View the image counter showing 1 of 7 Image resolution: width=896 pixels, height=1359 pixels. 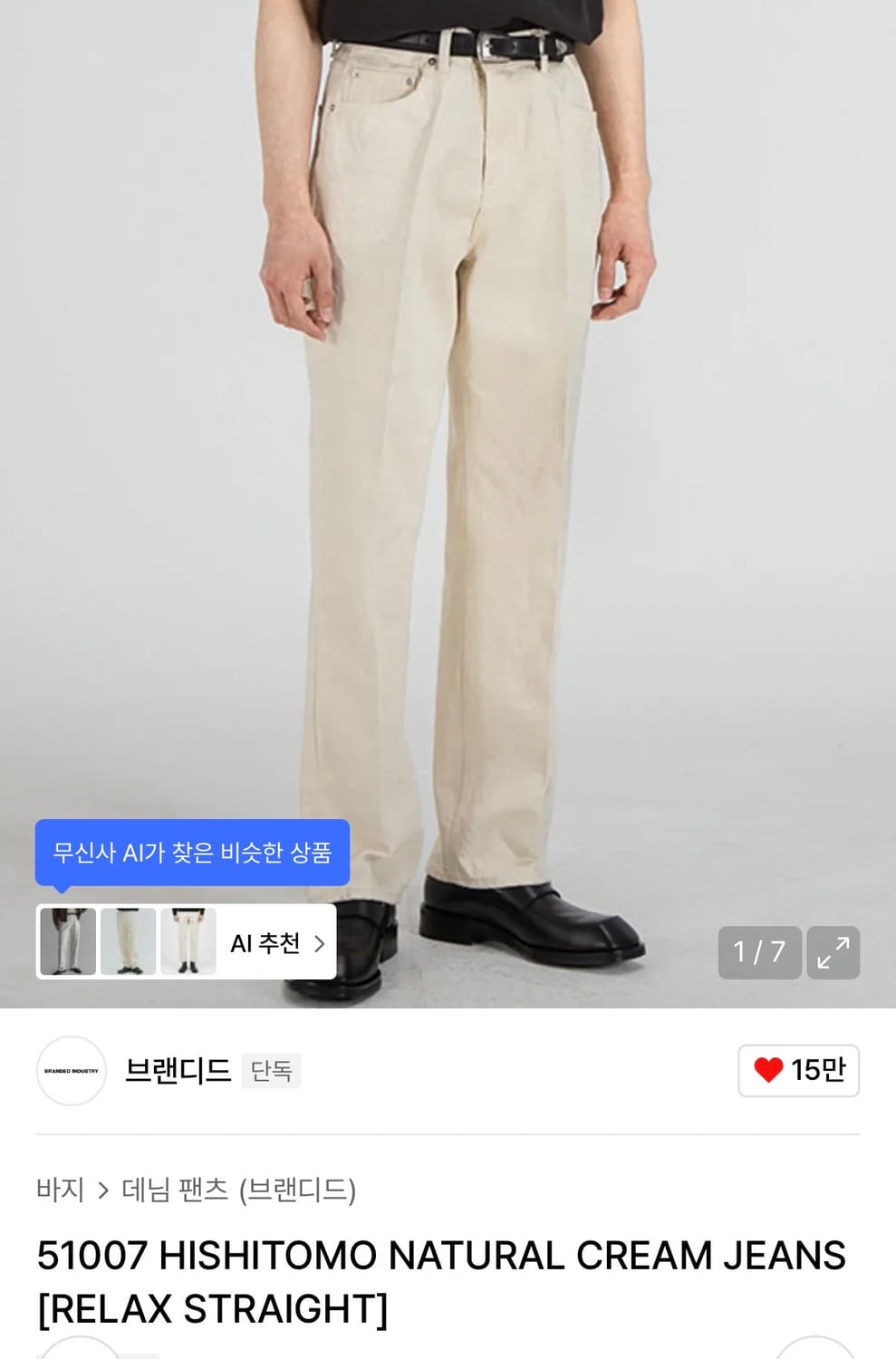[x=759, y=952]
